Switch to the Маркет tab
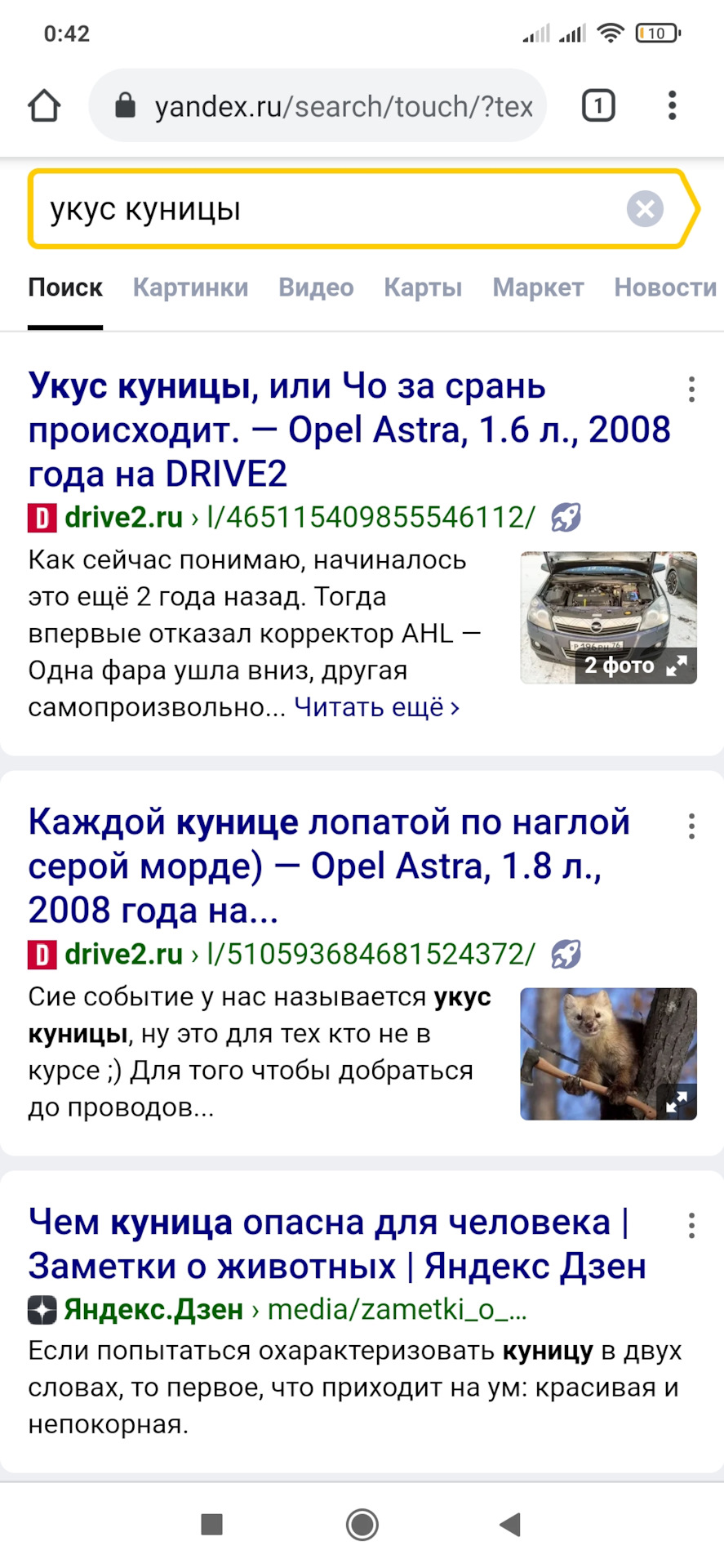 538,287
